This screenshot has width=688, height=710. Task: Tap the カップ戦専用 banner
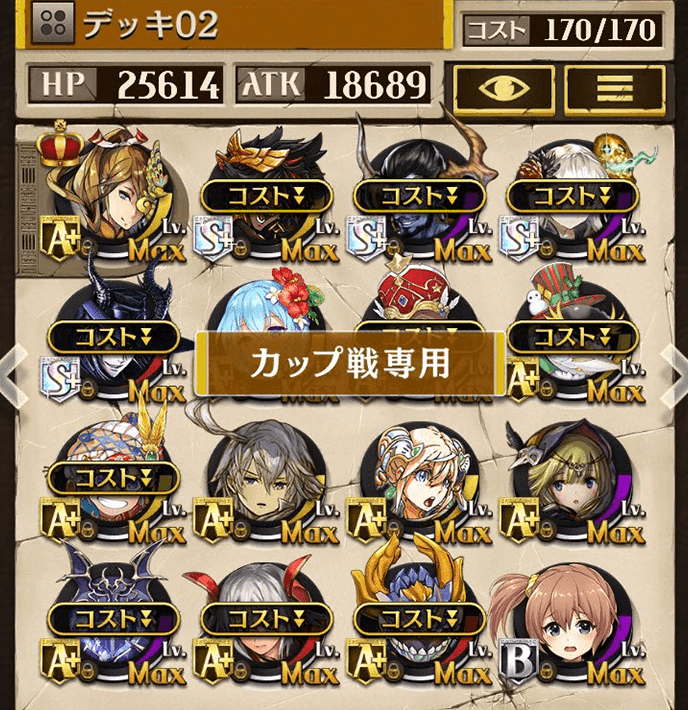349,364
